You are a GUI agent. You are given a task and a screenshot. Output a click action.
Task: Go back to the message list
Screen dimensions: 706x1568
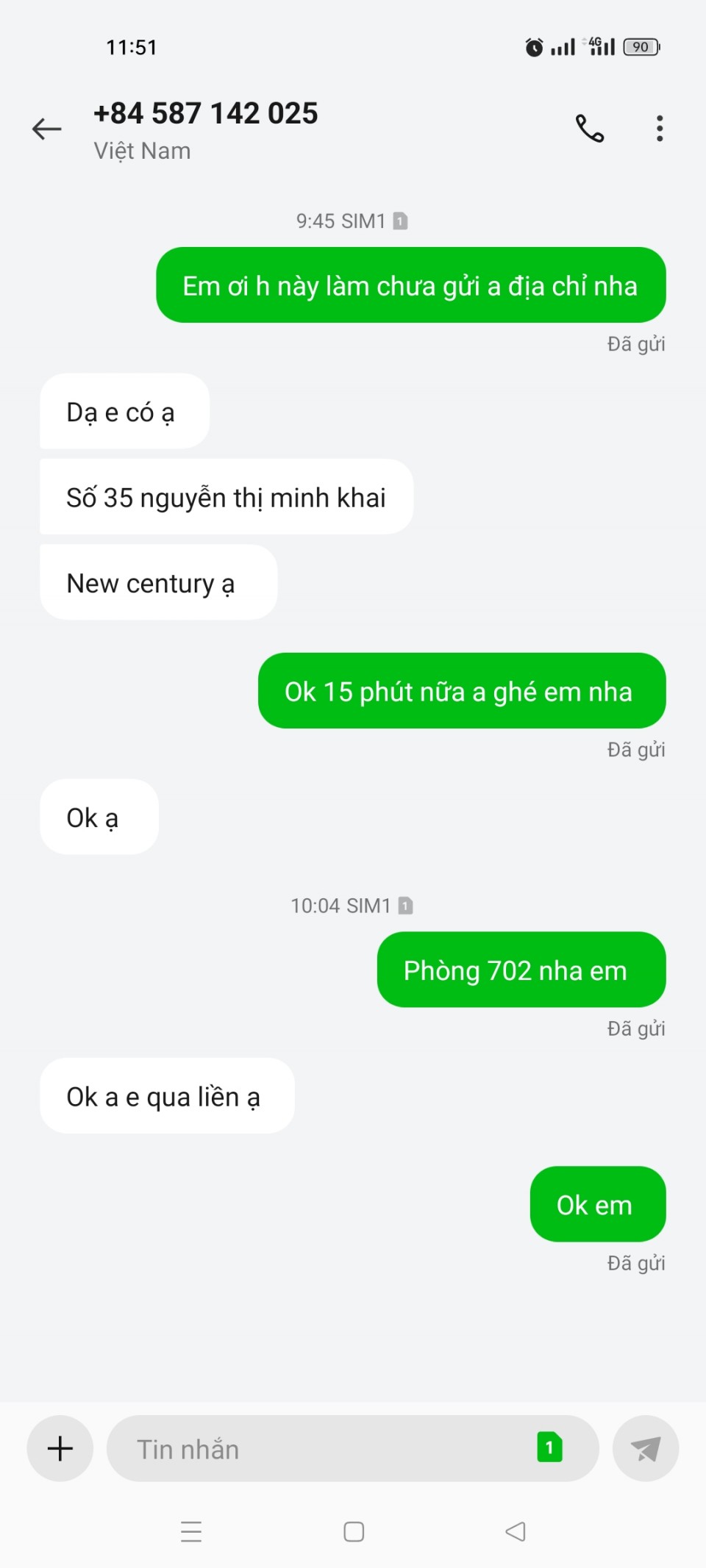[46, 129]
